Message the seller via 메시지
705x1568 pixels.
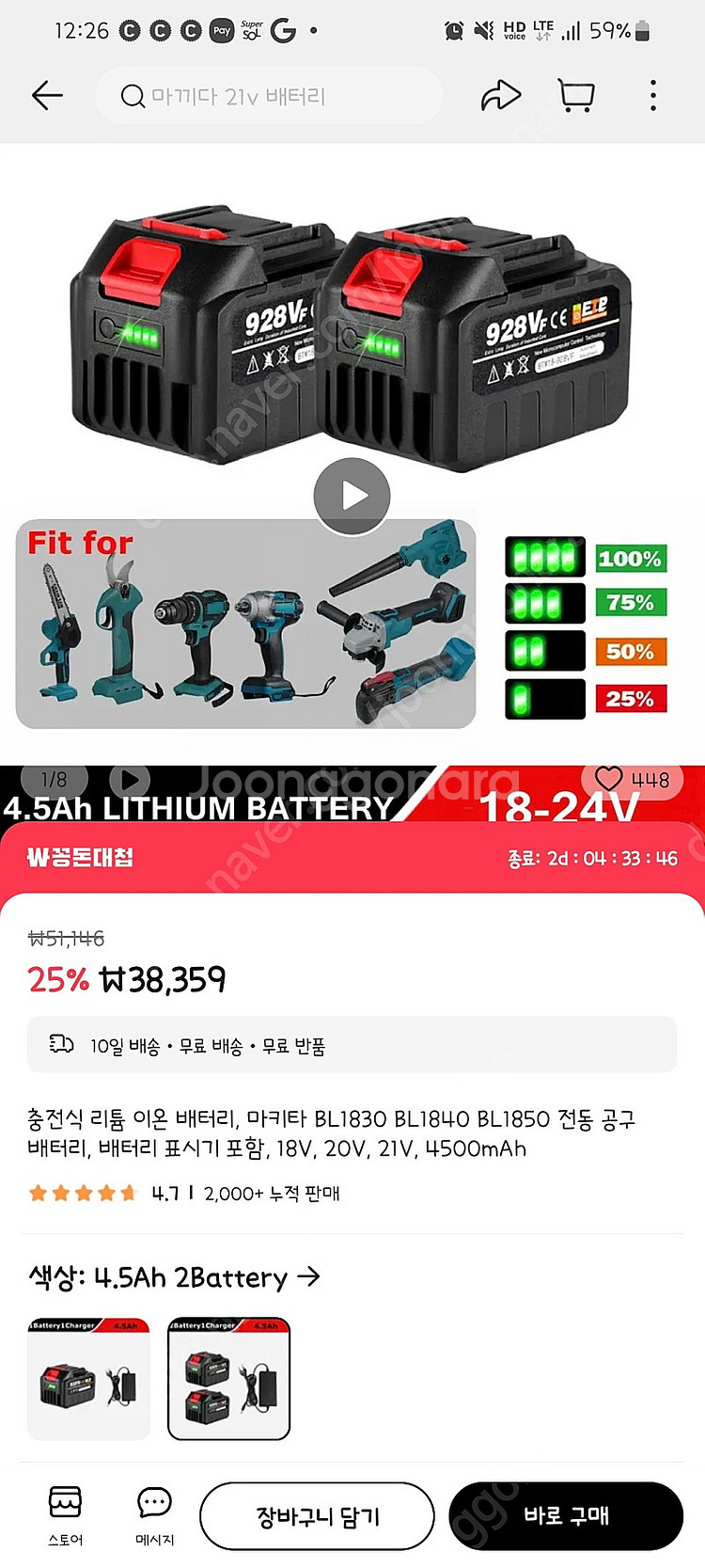[154, 1514]
